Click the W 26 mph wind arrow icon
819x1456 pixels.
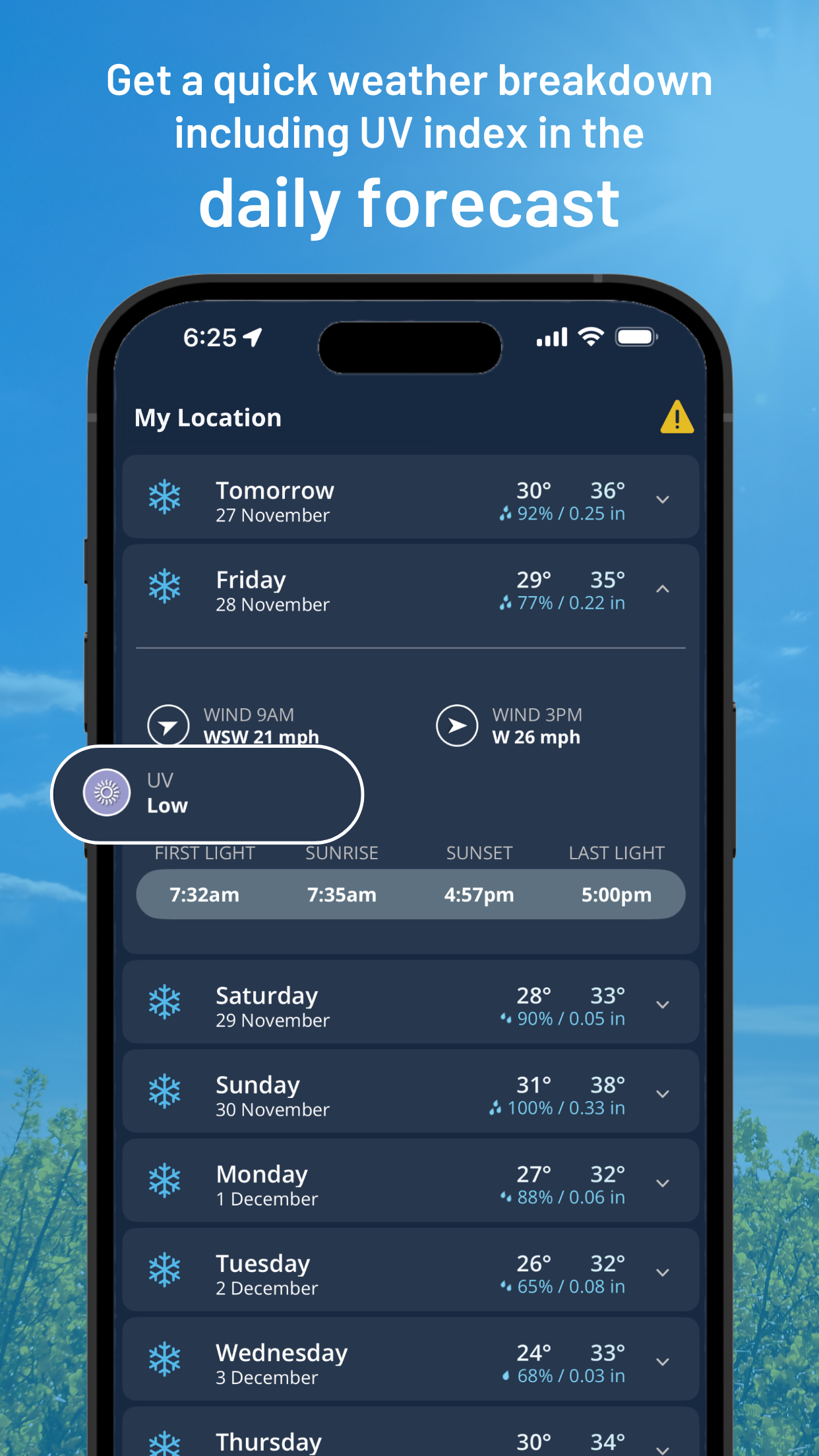[457, 725]
